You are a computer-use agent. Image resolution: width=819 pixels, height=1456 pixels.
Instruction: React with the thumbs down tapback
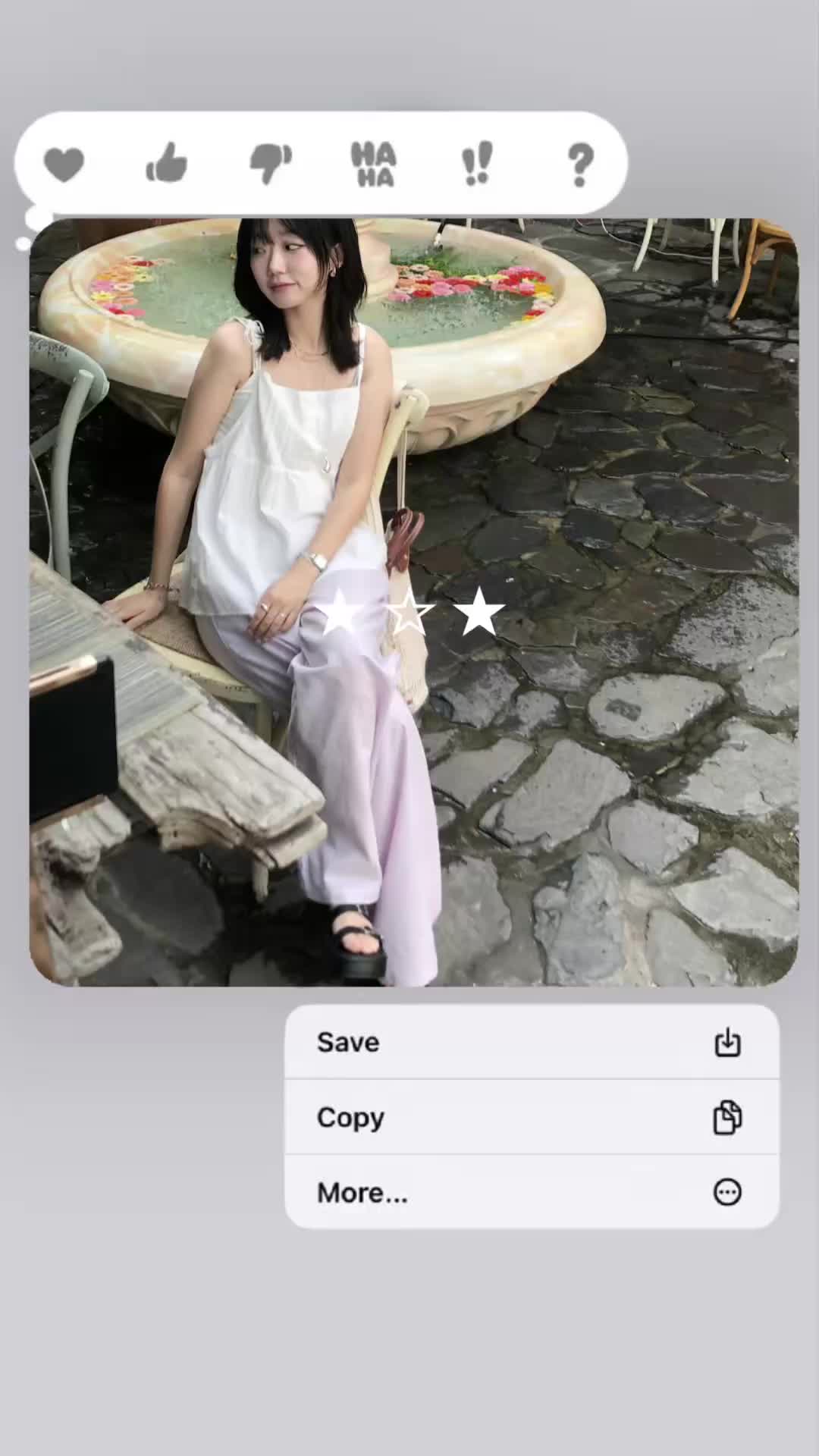271,163
